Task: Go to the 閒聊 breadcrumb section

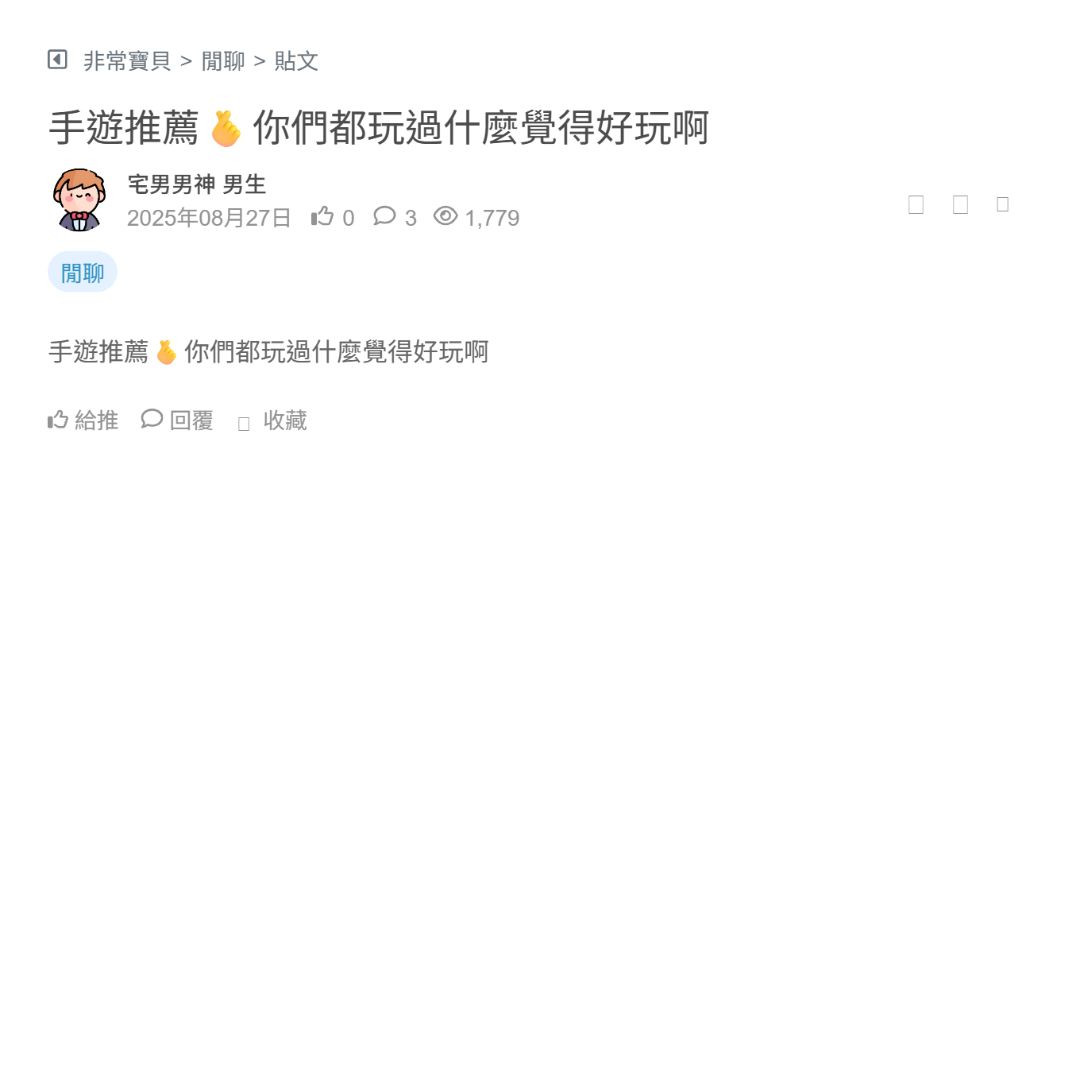Action: [223, 61]
